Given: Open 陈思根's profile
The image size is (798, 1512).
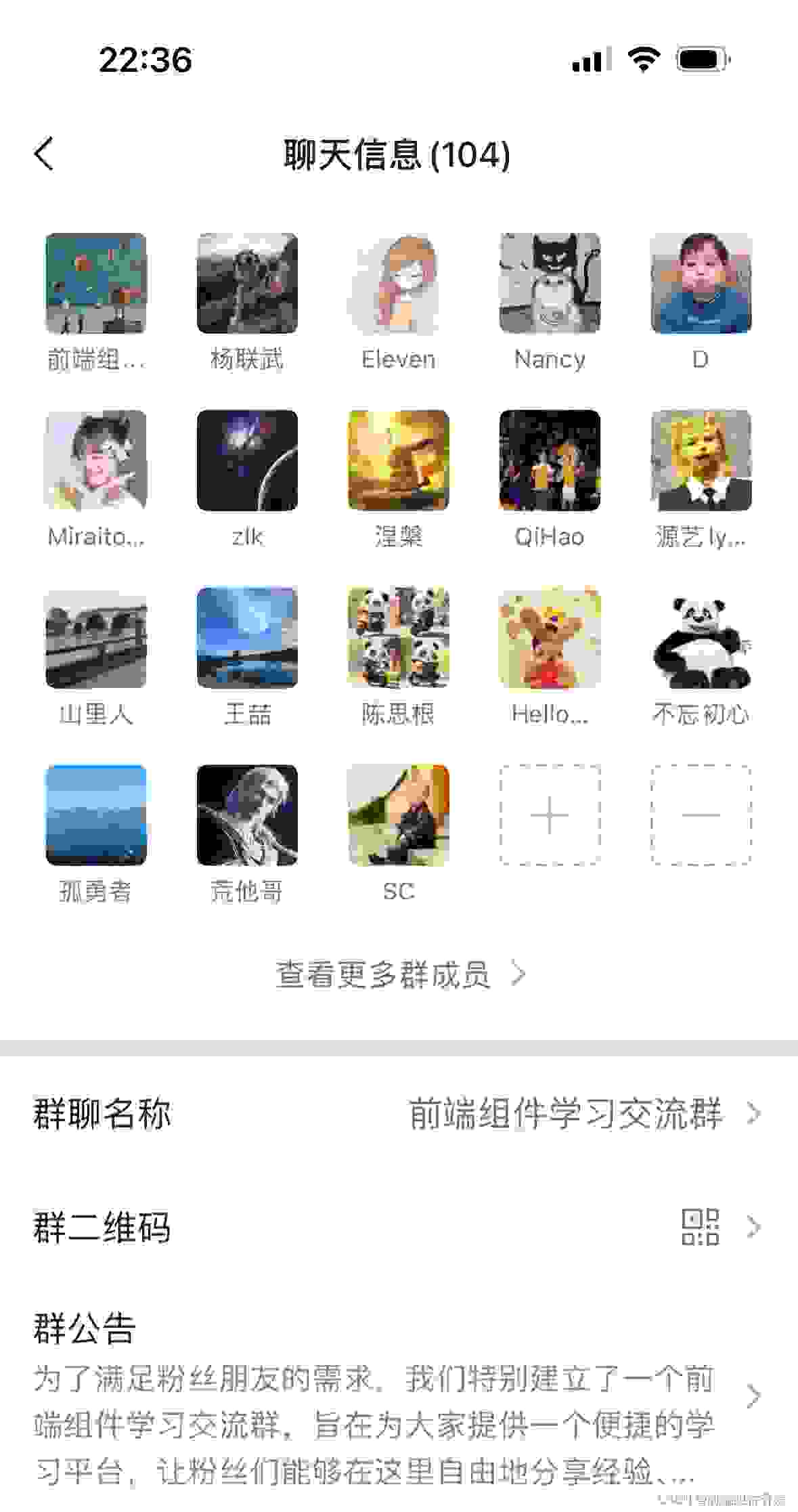Looking at the screenshot, I should point(398,638).
